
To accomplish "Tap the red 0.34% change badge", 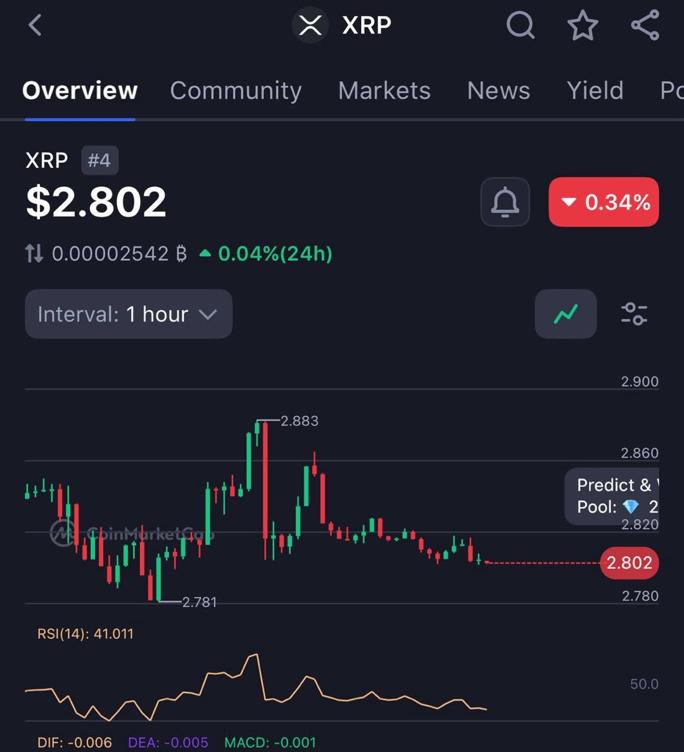I will coord(604,202).
